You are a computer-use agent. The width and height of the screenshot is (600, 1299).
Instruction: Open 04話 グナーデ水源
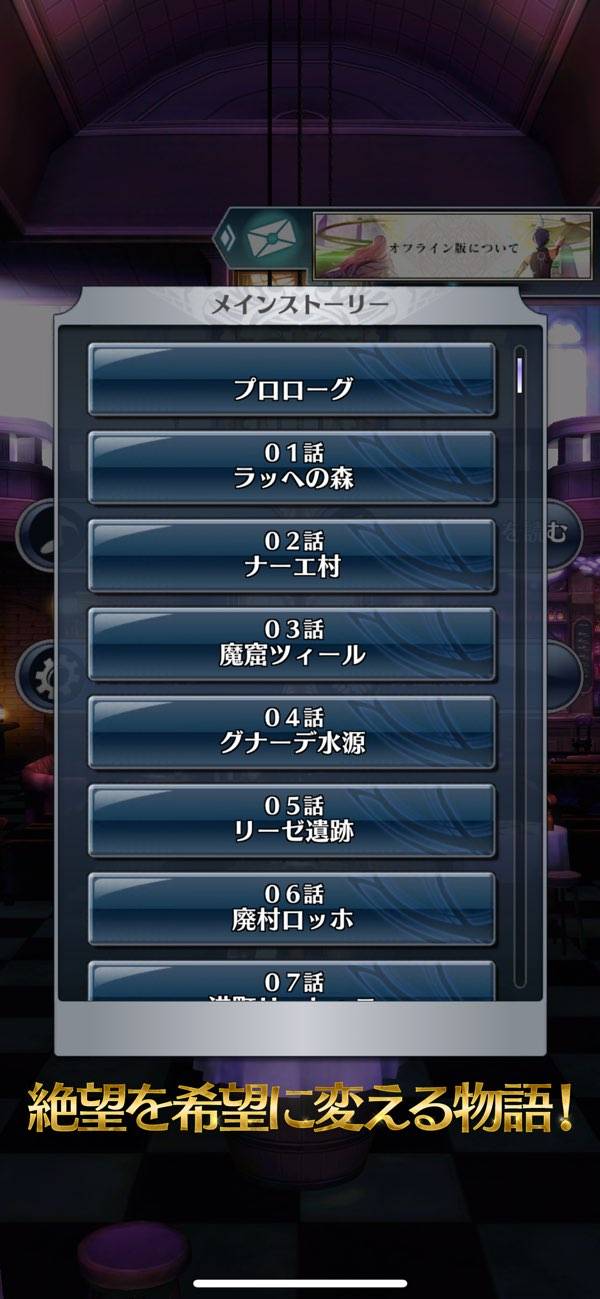[292, 732]
